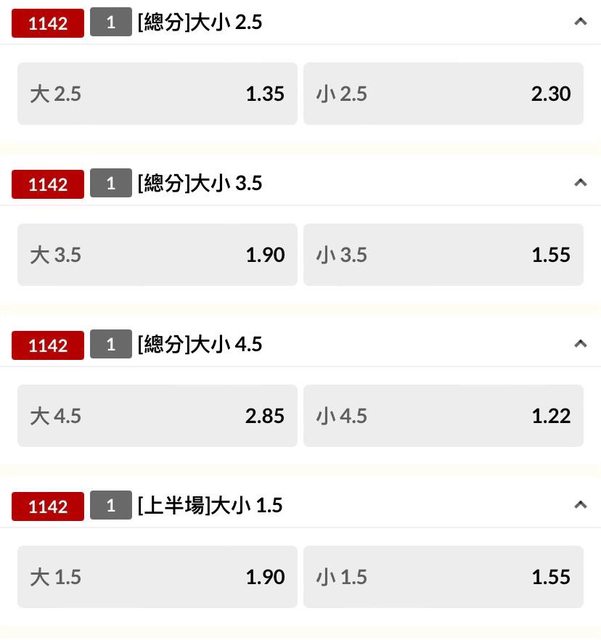Pick 小 3.5 total score option
Viewport: 601px width, 640px height.
point(443,255)
